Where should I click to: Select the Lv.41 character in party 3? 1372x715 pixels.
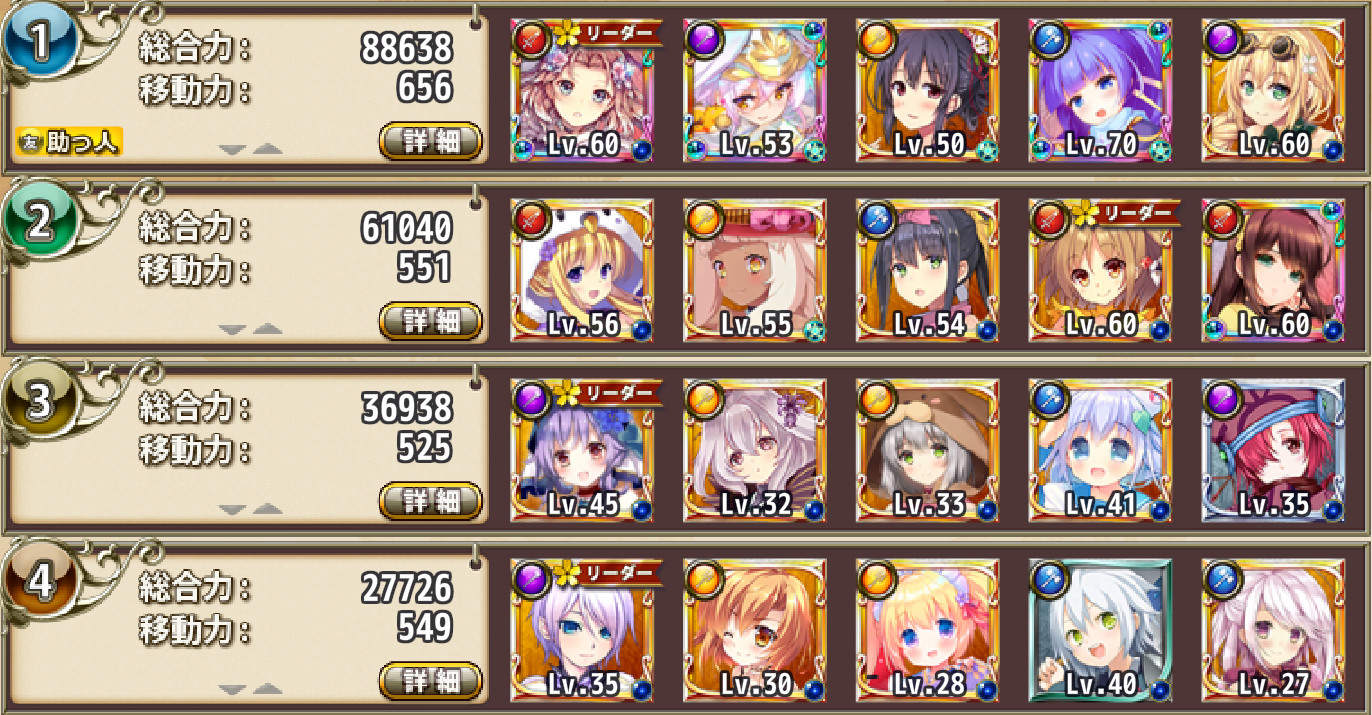tap(1100, 450)
